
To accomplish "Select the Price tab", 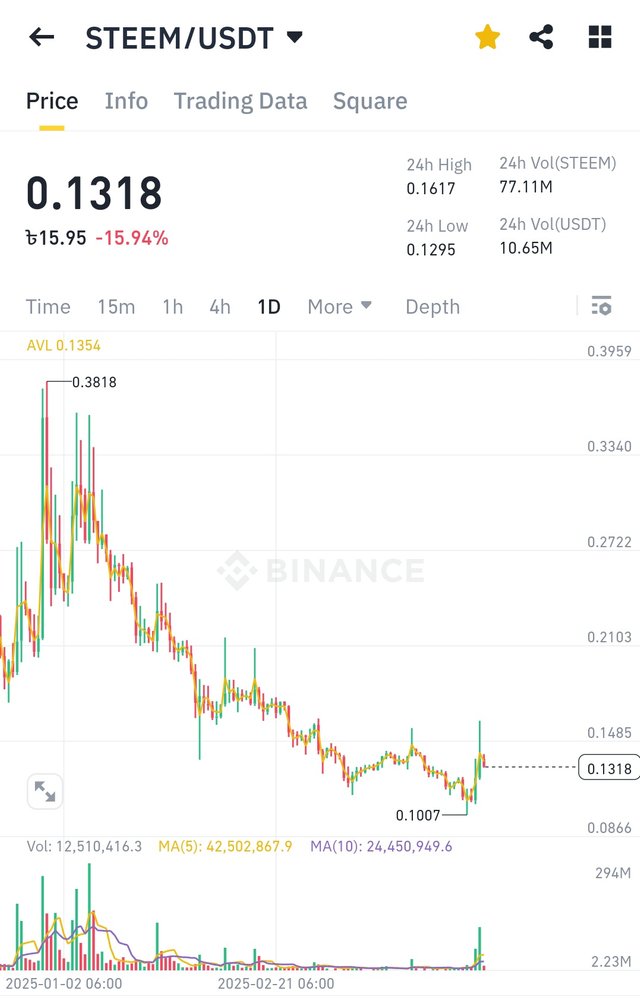I will tap(52, 101).
